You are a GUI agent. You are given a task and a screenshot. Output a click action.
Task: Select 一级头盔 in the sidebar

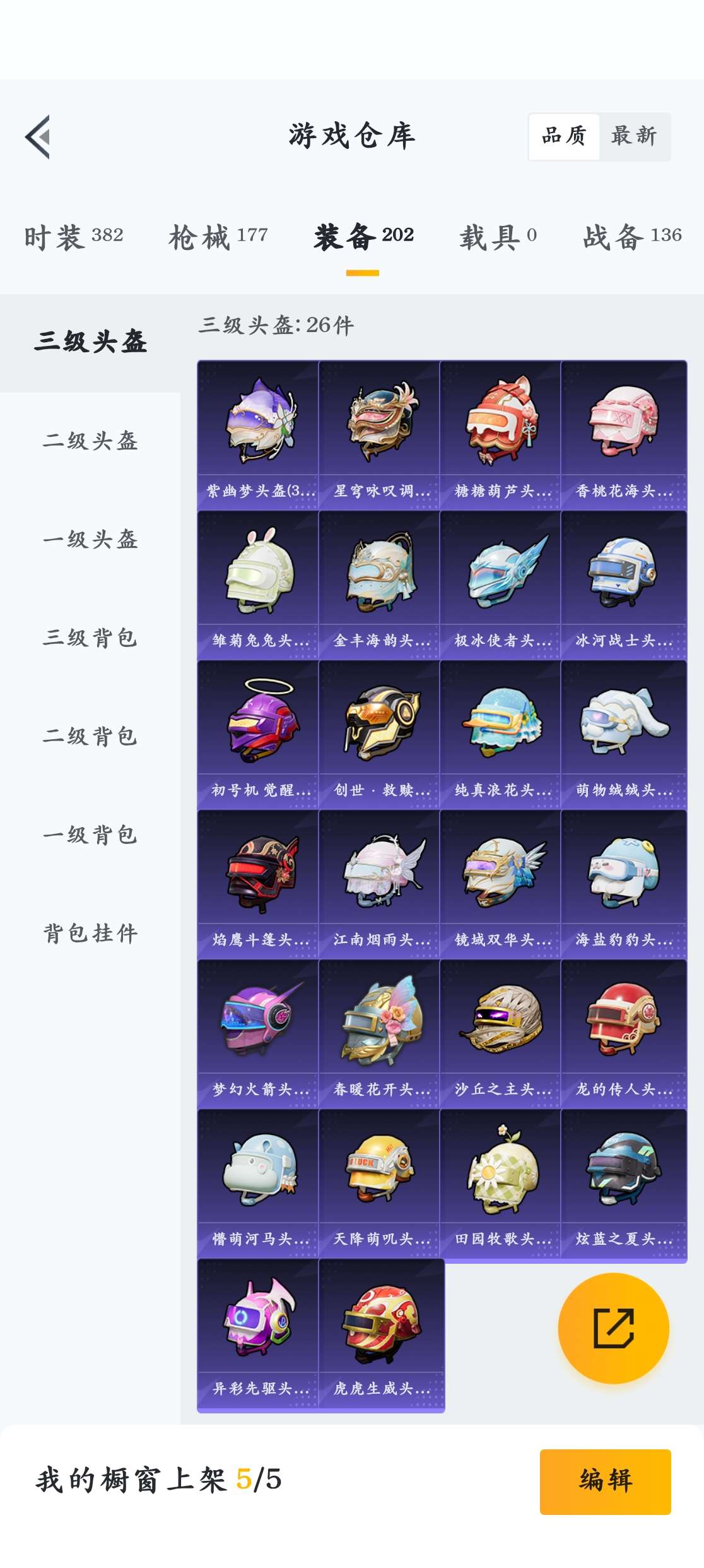coord(90,539)
